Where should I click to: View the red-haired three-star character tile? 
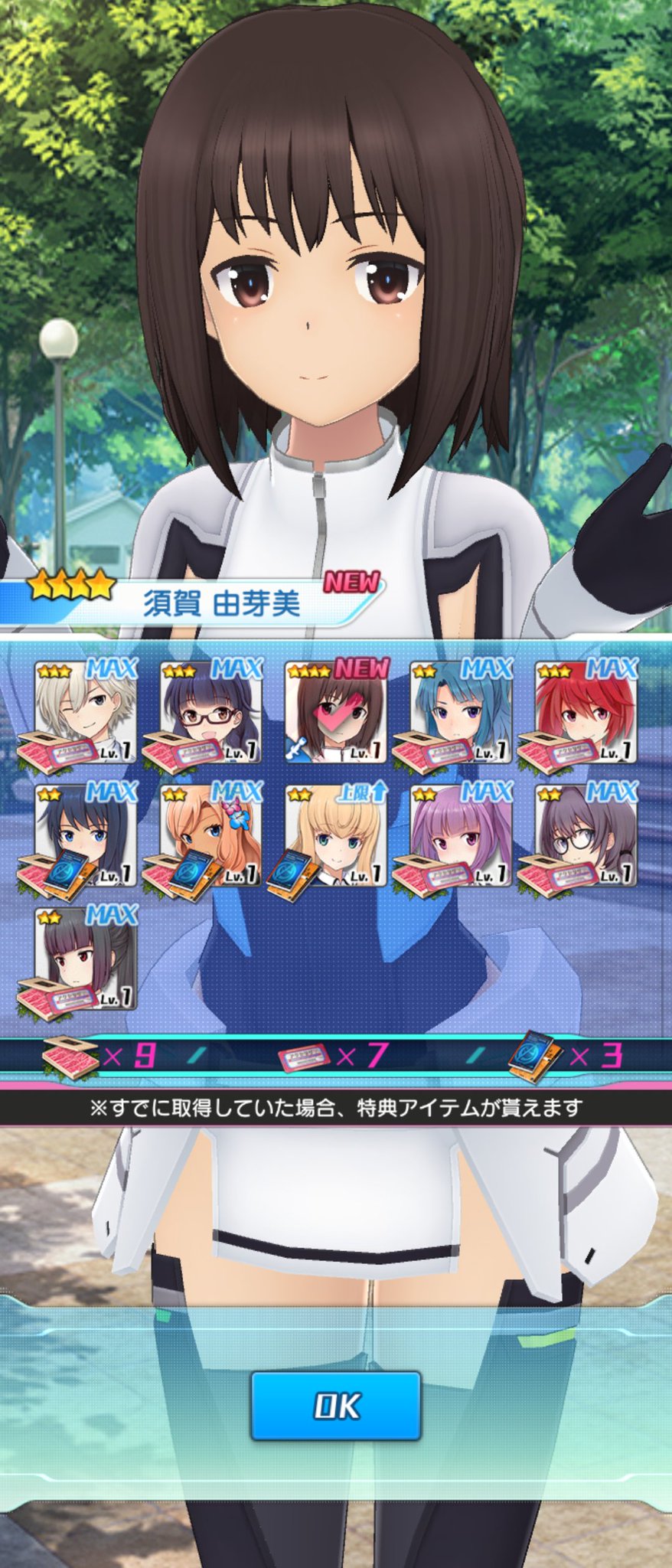pyautogui.click(x=586, y=712)
